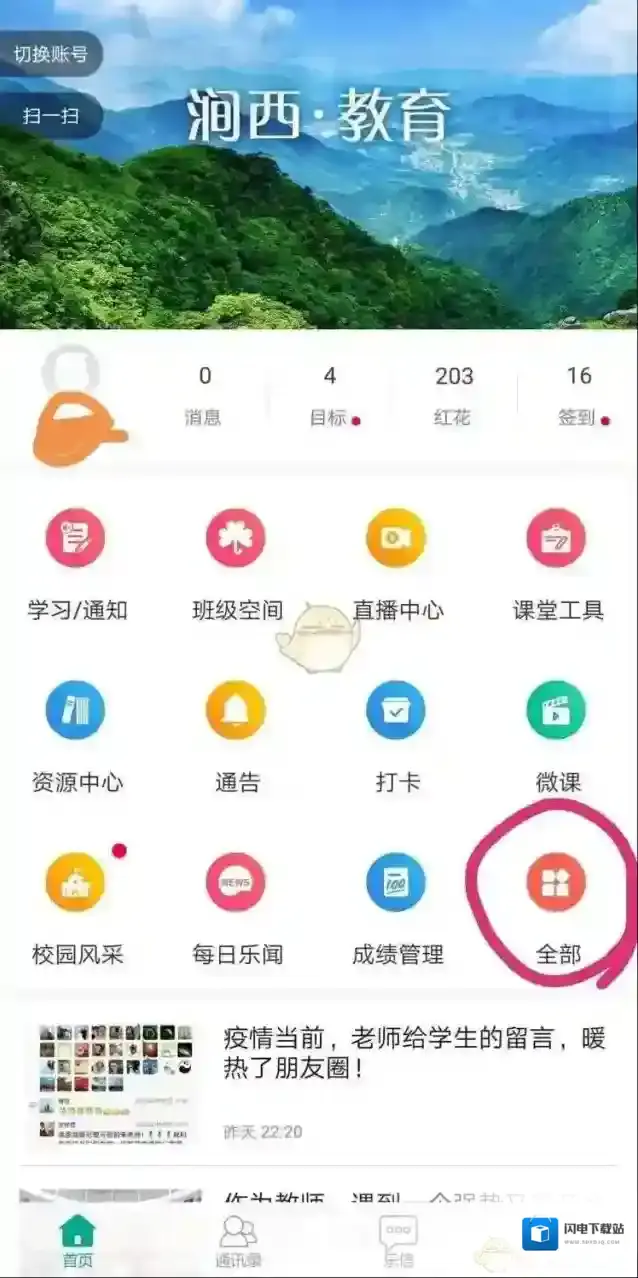The height and width of the screenshot is (1278, 638).
Task: Open 校园风采
Action: click(x=76, y=907)
